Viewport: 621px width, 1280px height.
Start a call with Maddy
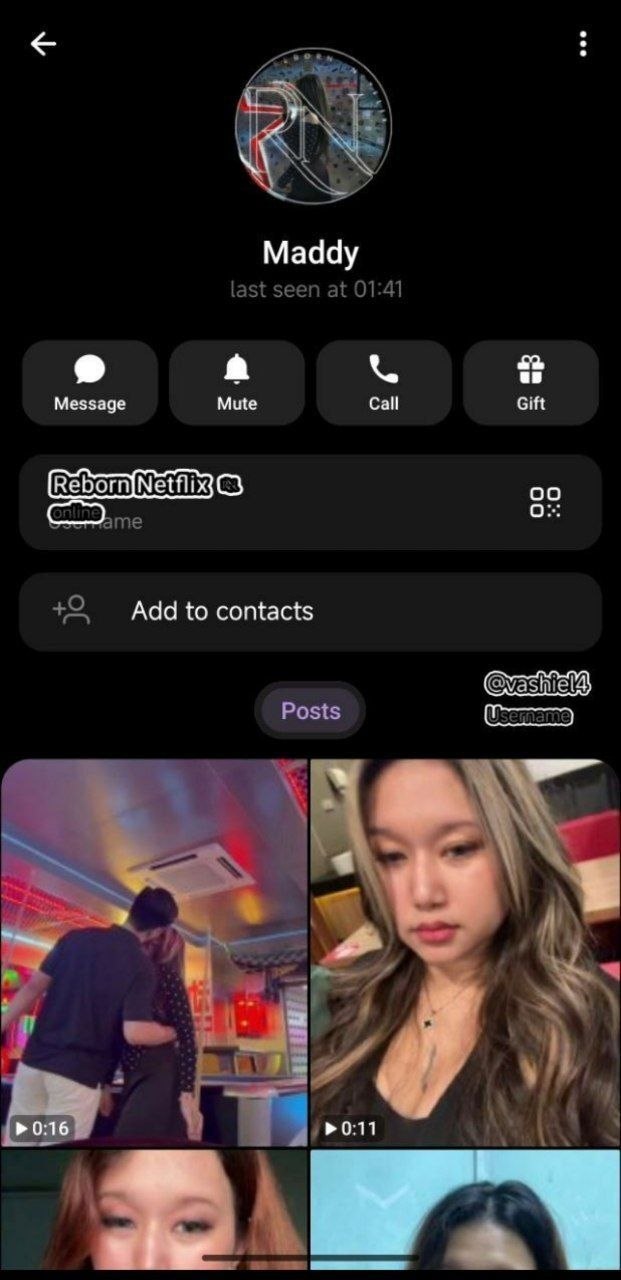[x=384, y=383]
